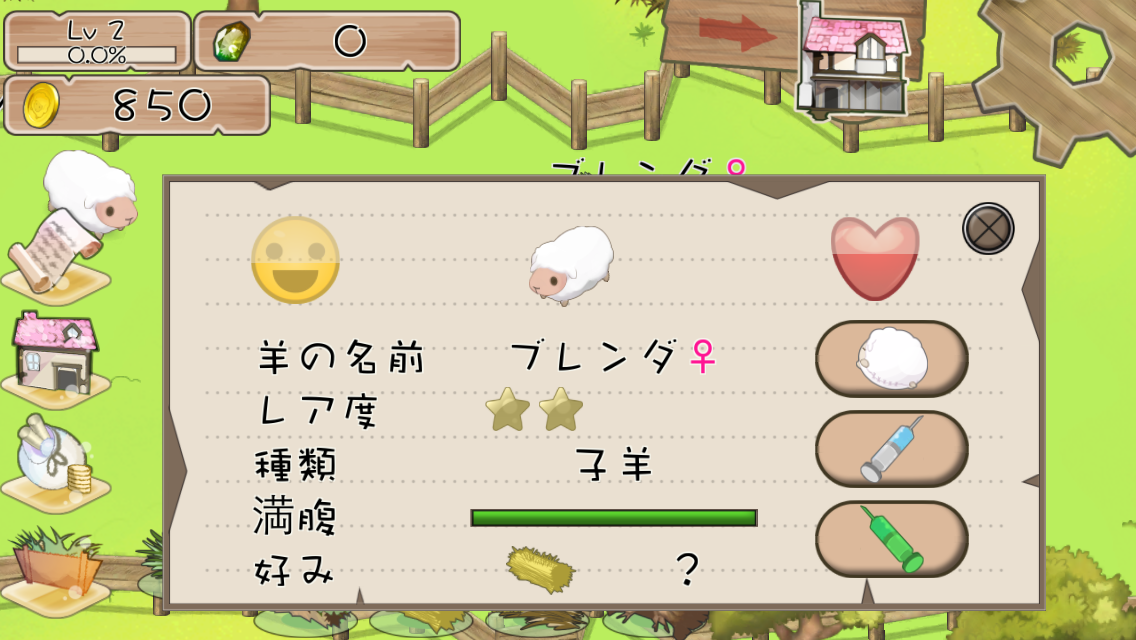This screenshot has width=1136, height=640.
Task: Use the blue syringe on the sheep
Action: click(891, 448)
